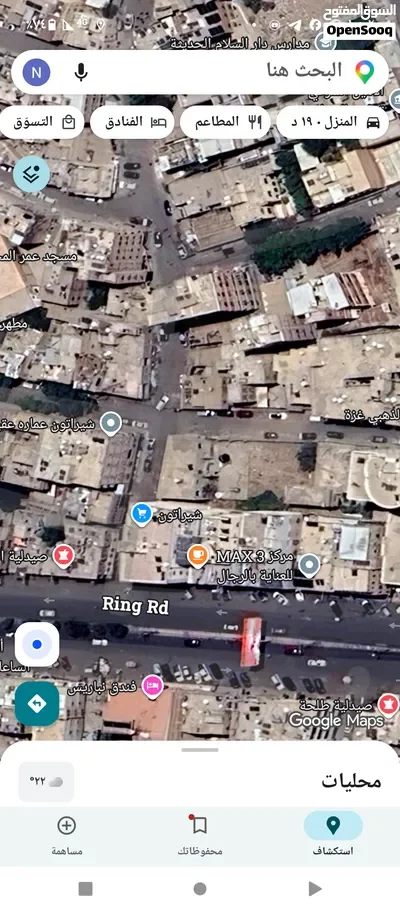The height and width of the screenshot is (911, 400).
Task: Open the weather chip showing 22°
Action: coord(47,781)
